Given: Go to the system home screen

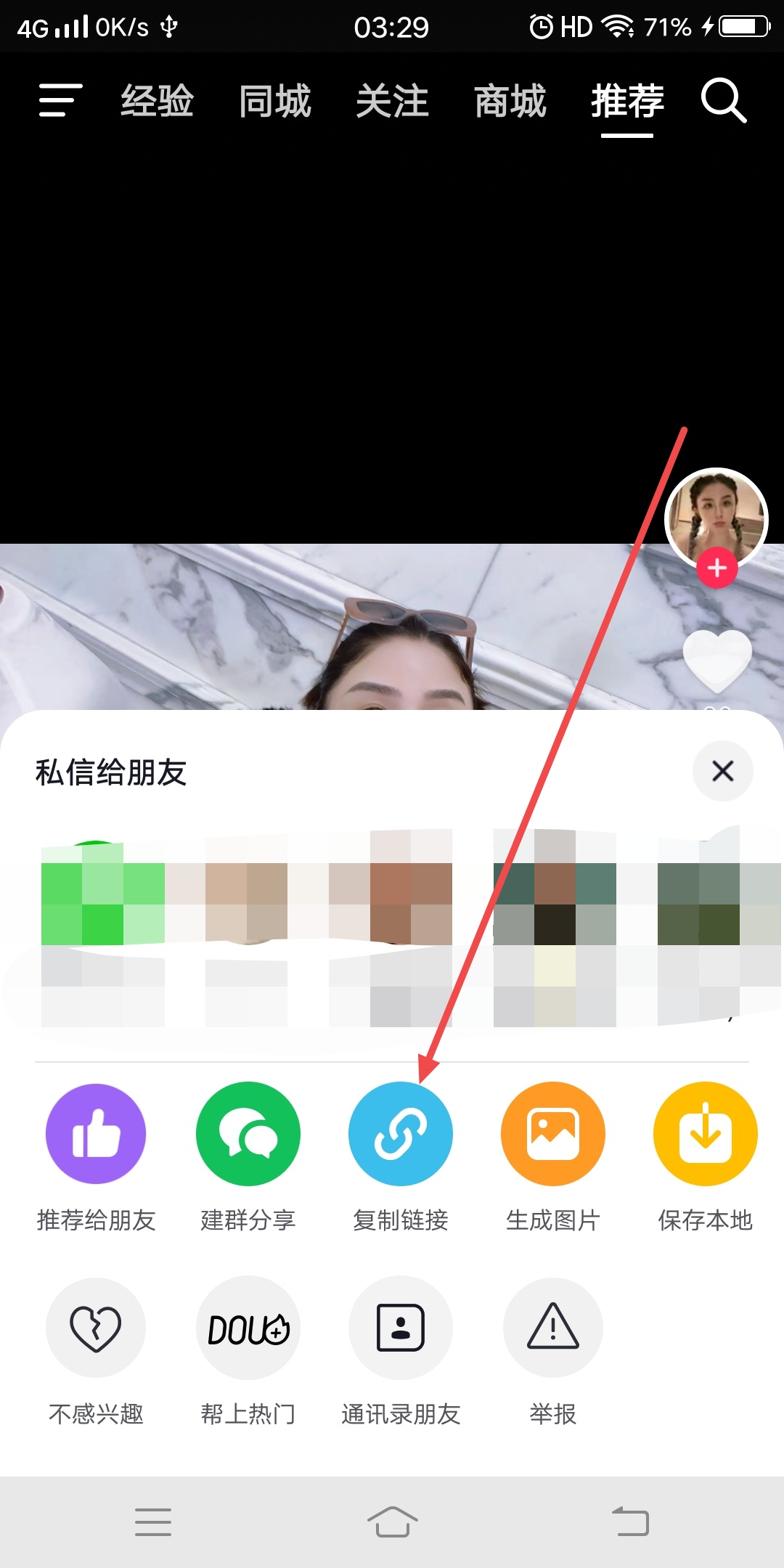Looking at the screenshot, I should [x=392, y=1522].
